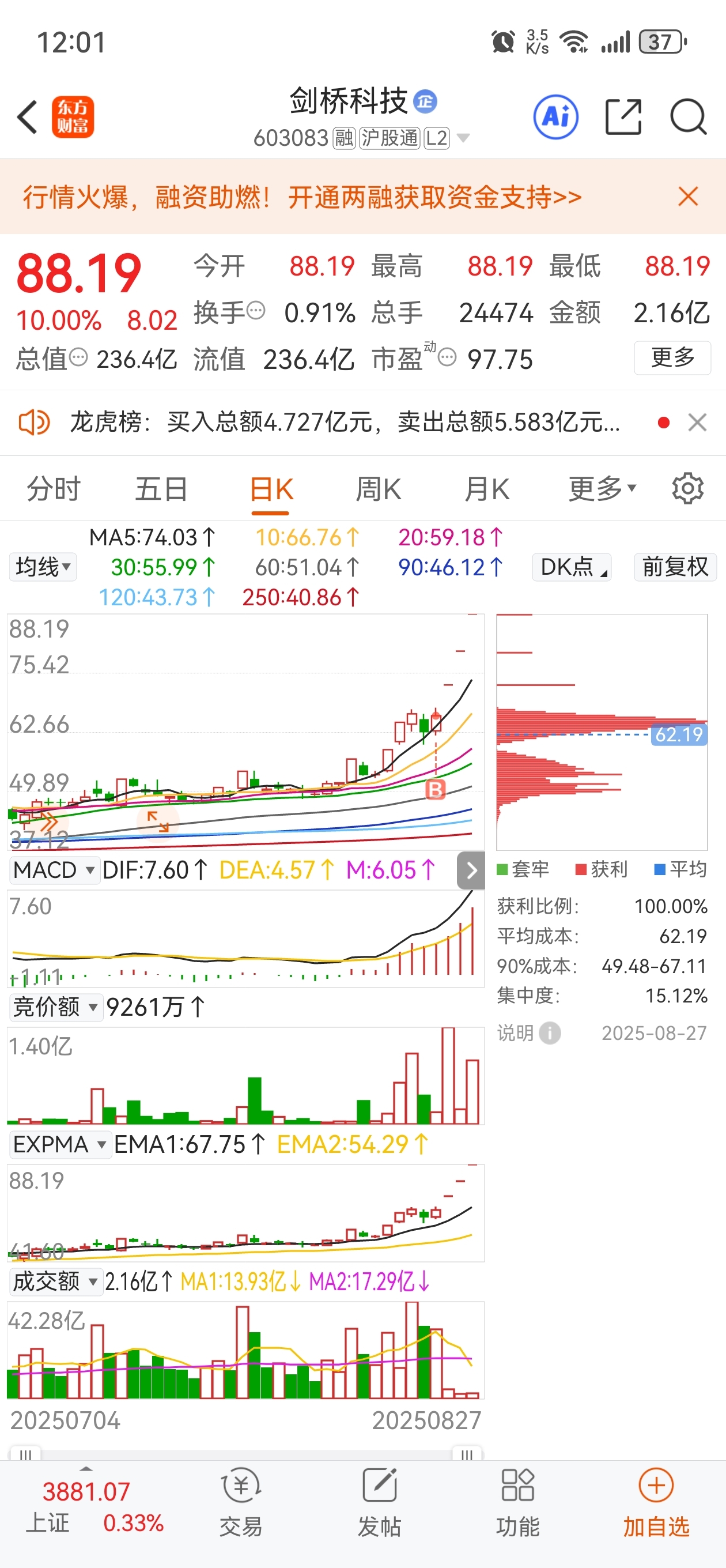Close the 融资 promotion banner
The height and width of the screenshot is (1568, 726).
[687, 197]
